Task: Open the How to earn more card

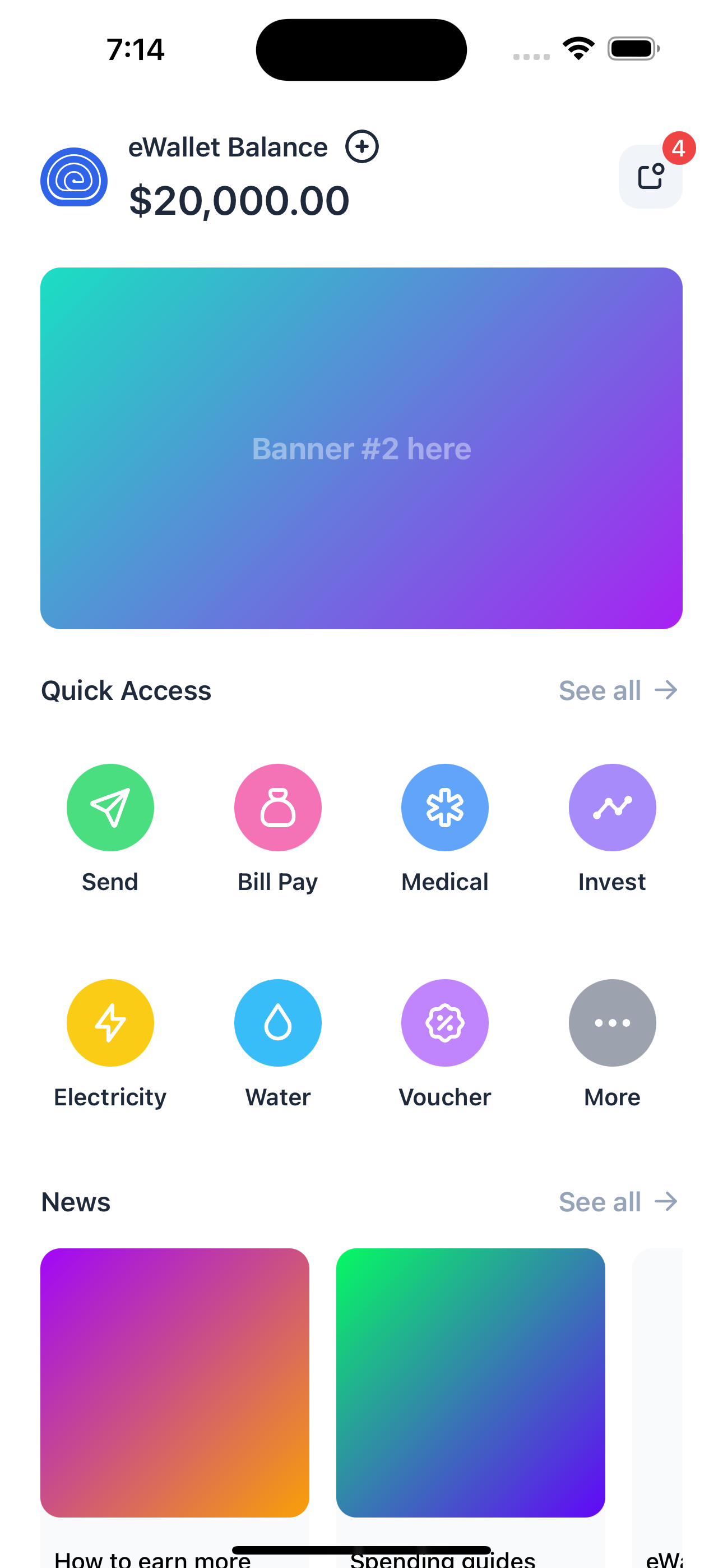Action: pyautogui.click(x=175, y=1383)
